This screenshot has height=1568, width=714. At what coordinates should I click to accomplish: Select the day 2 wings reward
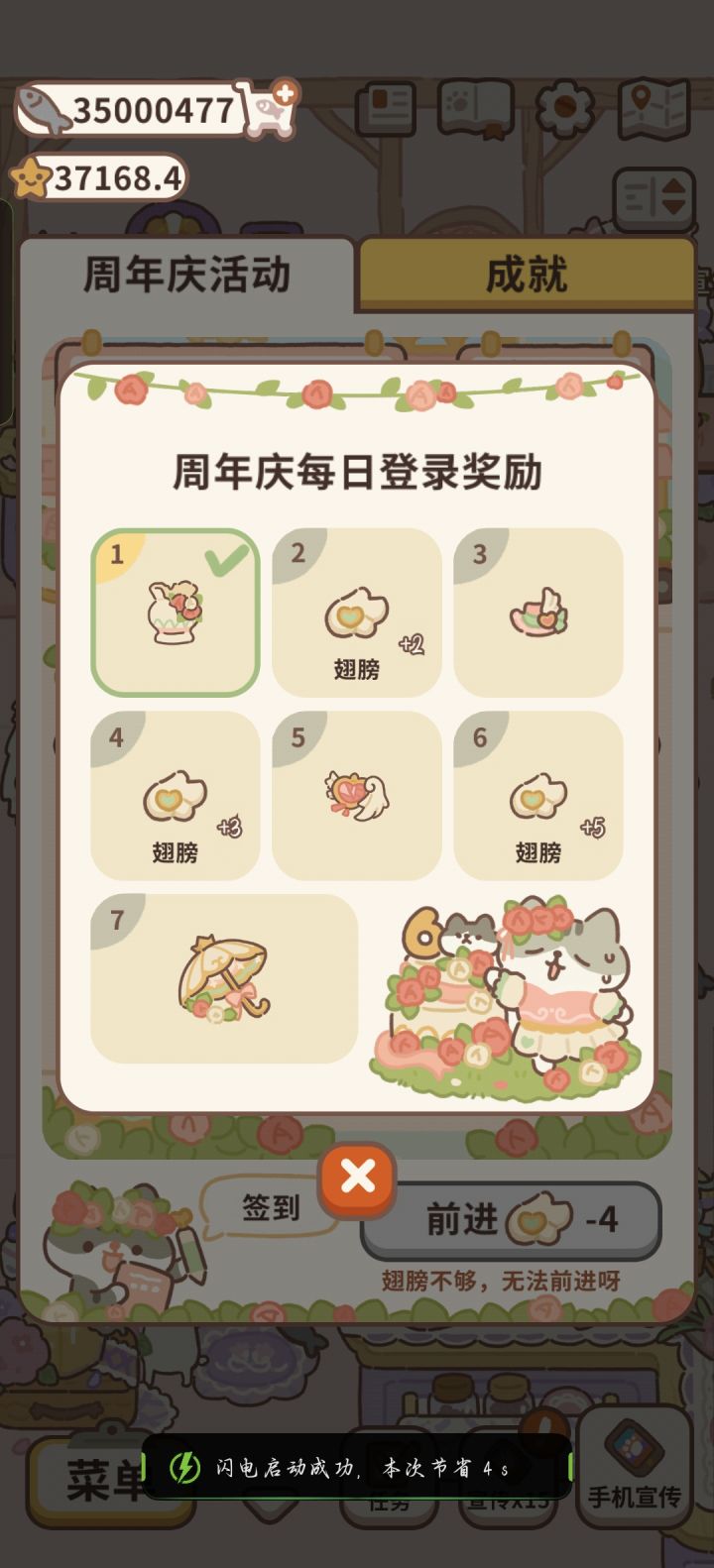[355, 612]
